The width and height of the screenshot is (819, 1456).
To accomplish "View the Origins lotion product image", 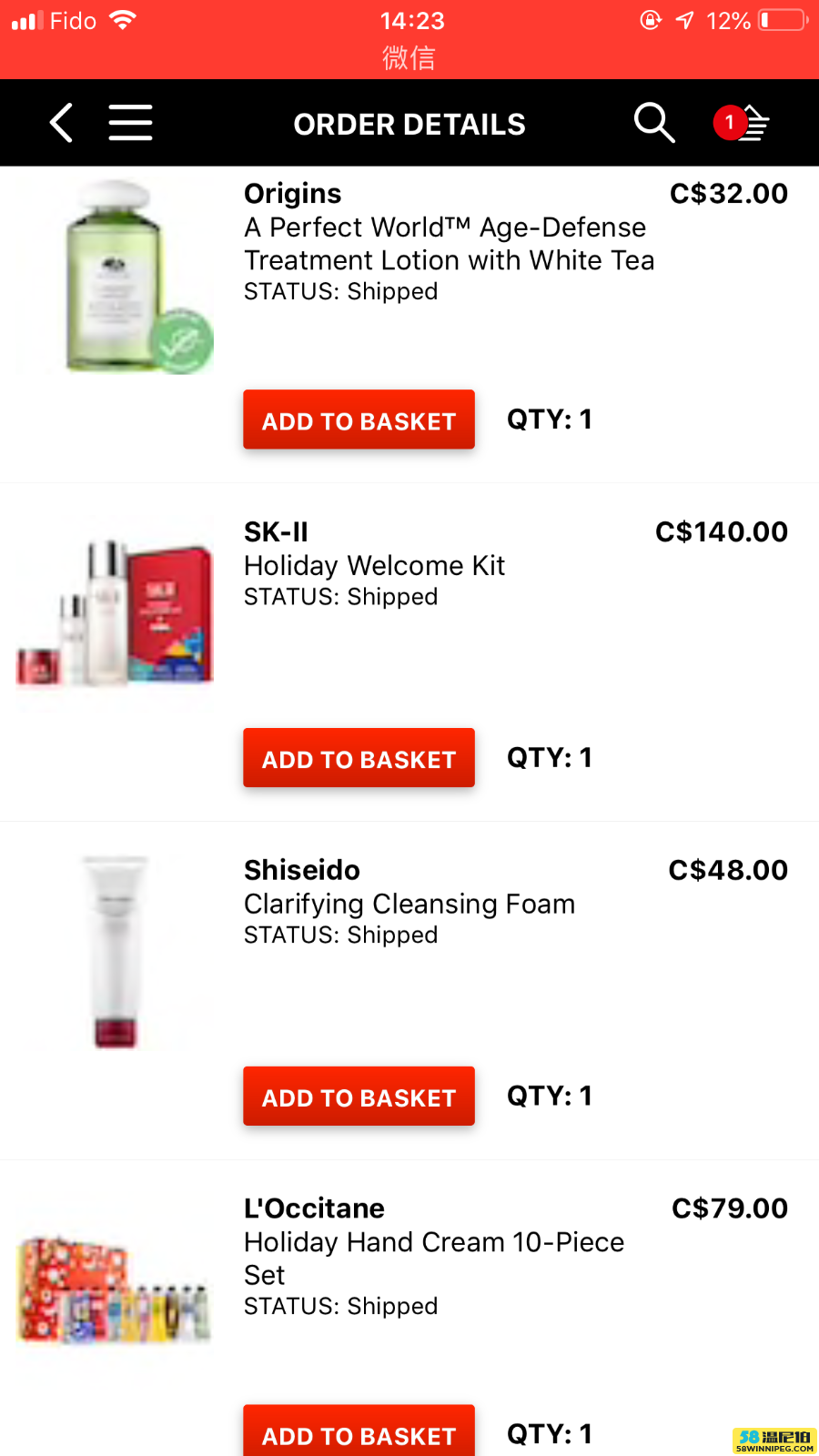I will tap(116, 277).
